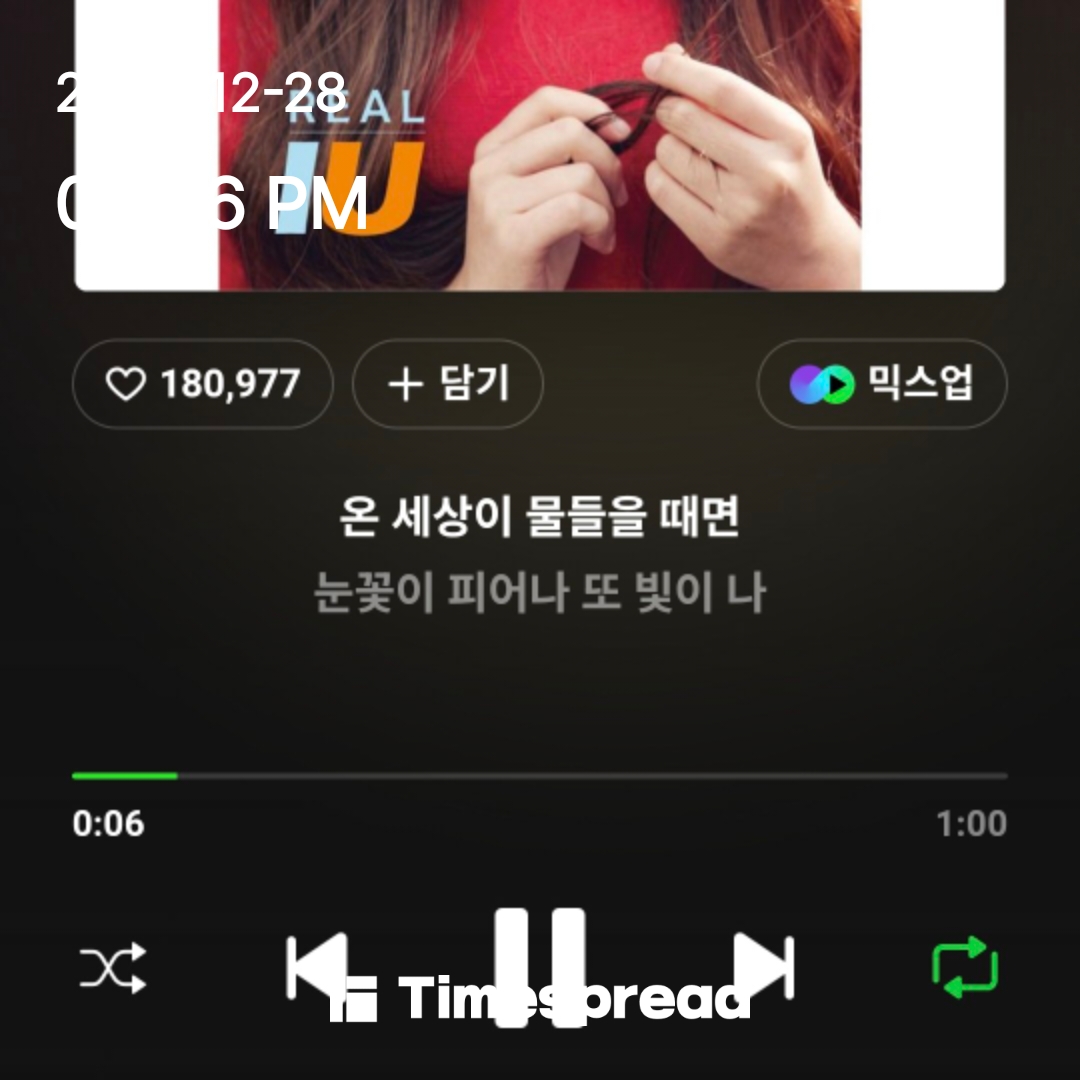
Task: Toggle shuffle playback
Action: [113, 968]
